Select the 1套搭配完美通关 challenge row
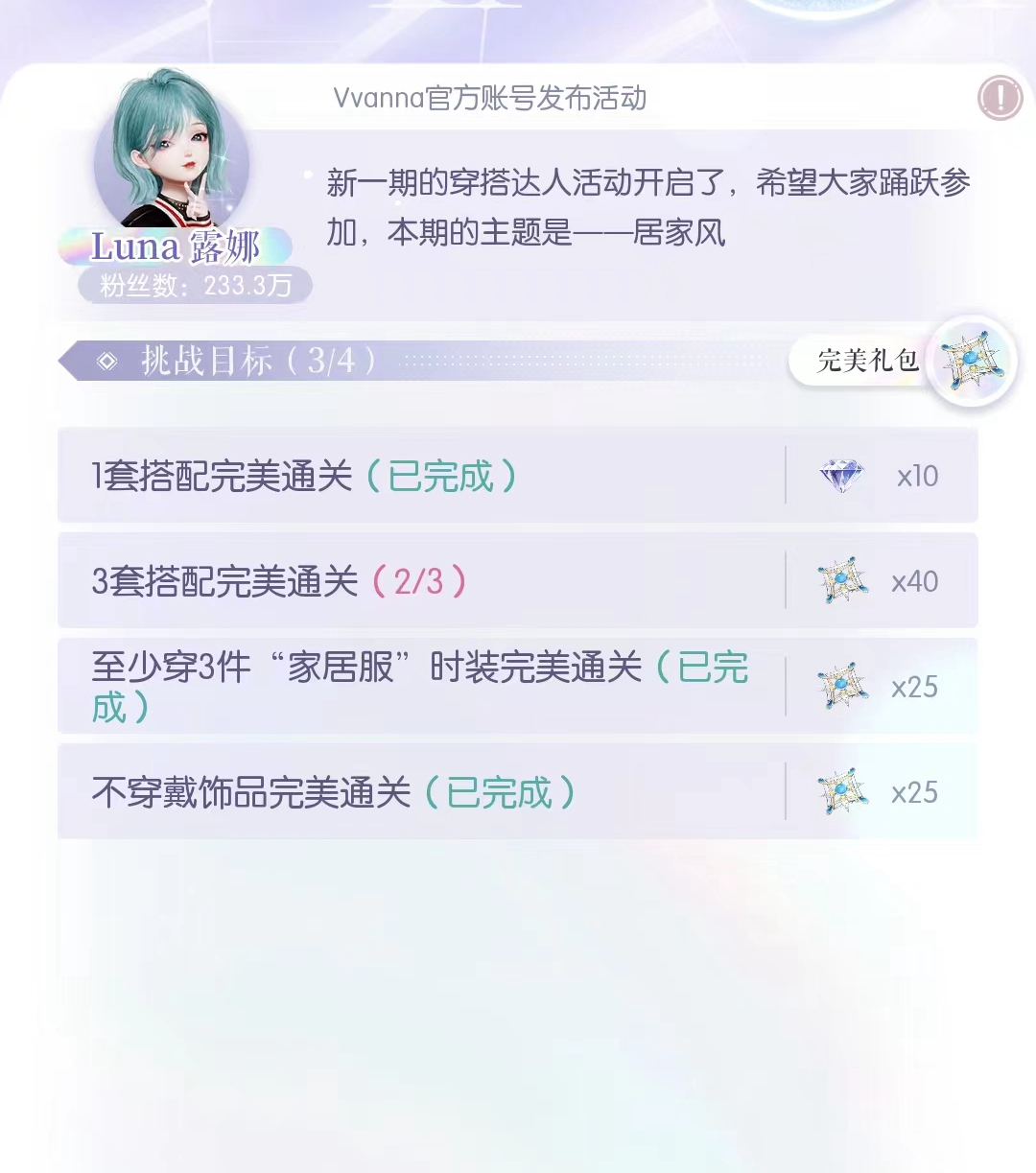This screenshot has width=1036, height=1173. click(422, 476)
